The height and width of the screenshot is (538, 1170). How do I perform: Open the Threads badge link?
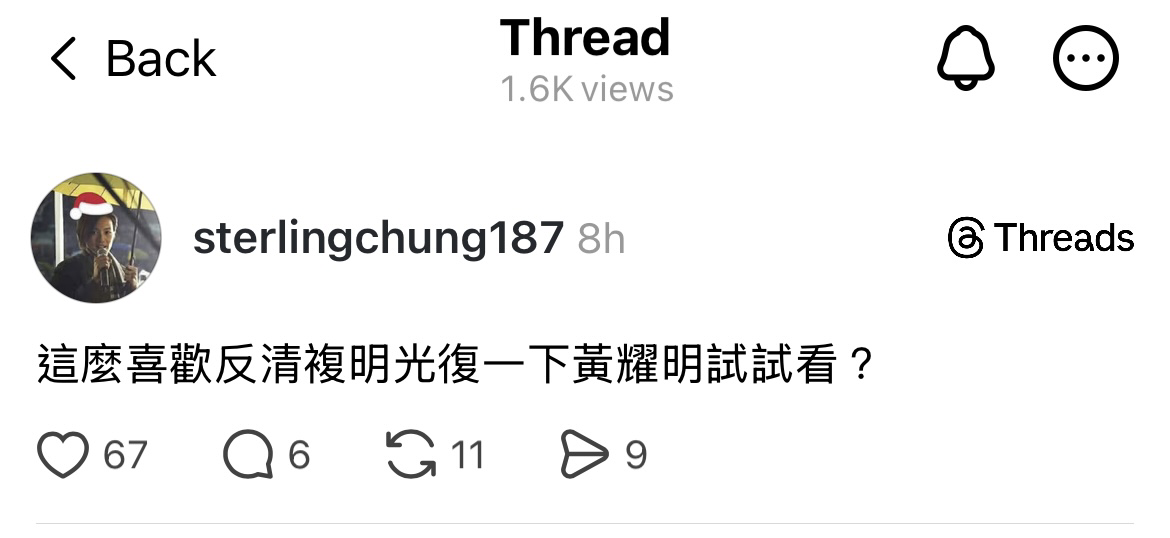click(x=1041, y=239)
